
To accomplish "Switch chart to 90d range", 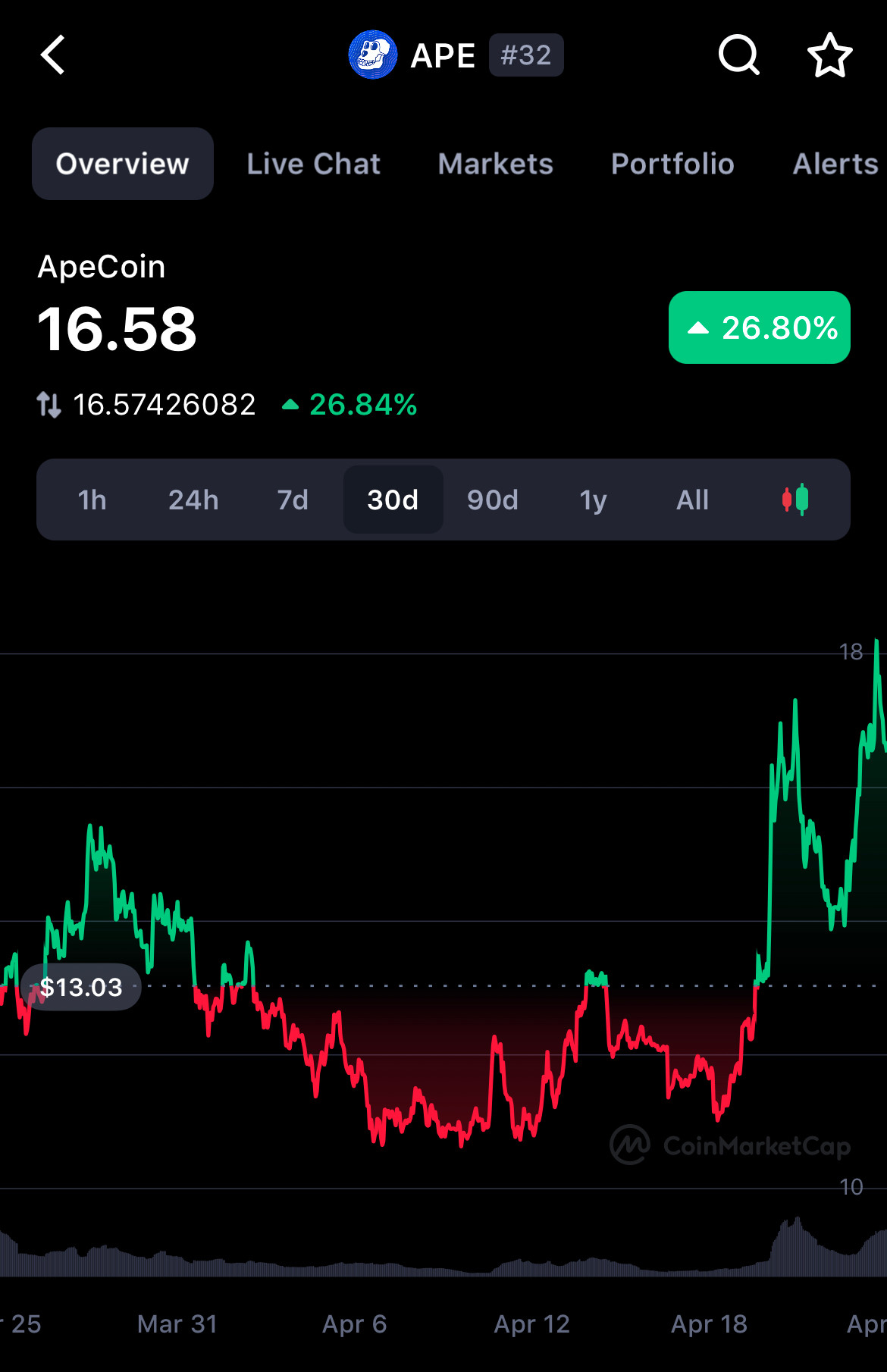I will coord(493,500).
